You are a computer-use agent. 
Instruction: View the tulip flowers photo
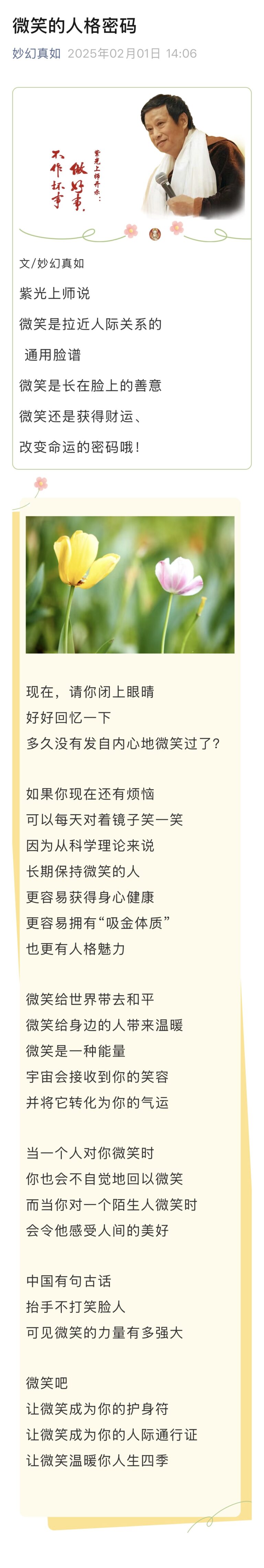[130, 584]
